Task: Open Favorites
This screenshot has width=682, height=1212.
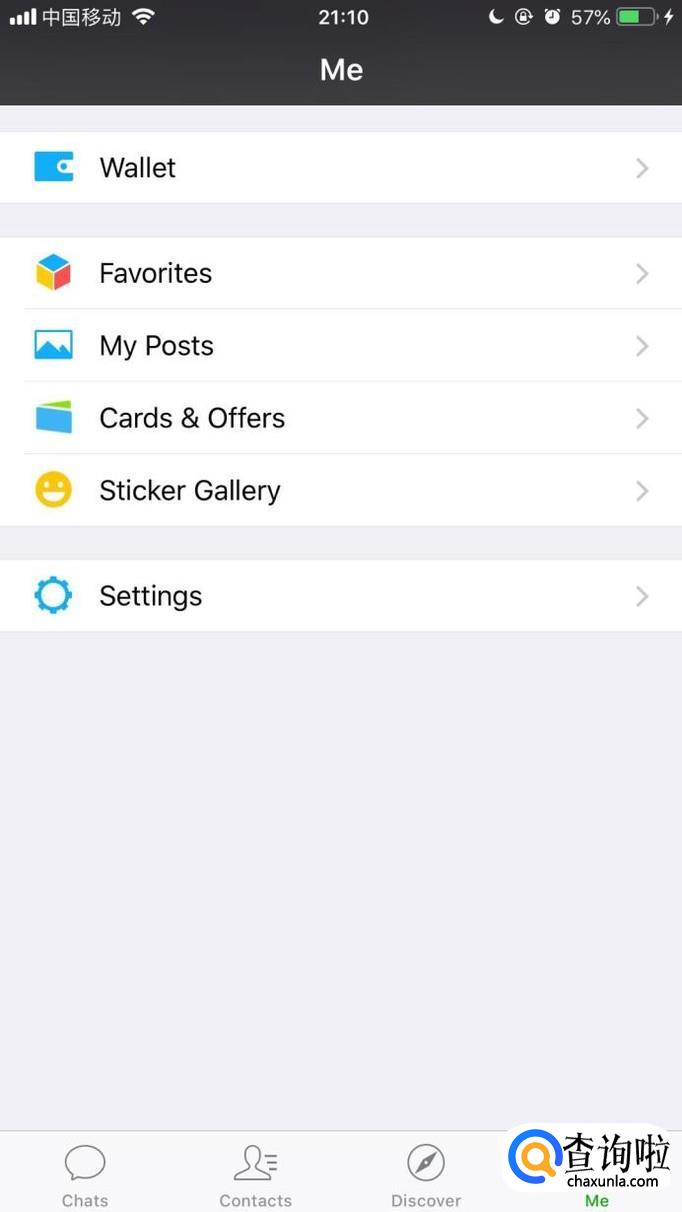Action: (340, 273)
